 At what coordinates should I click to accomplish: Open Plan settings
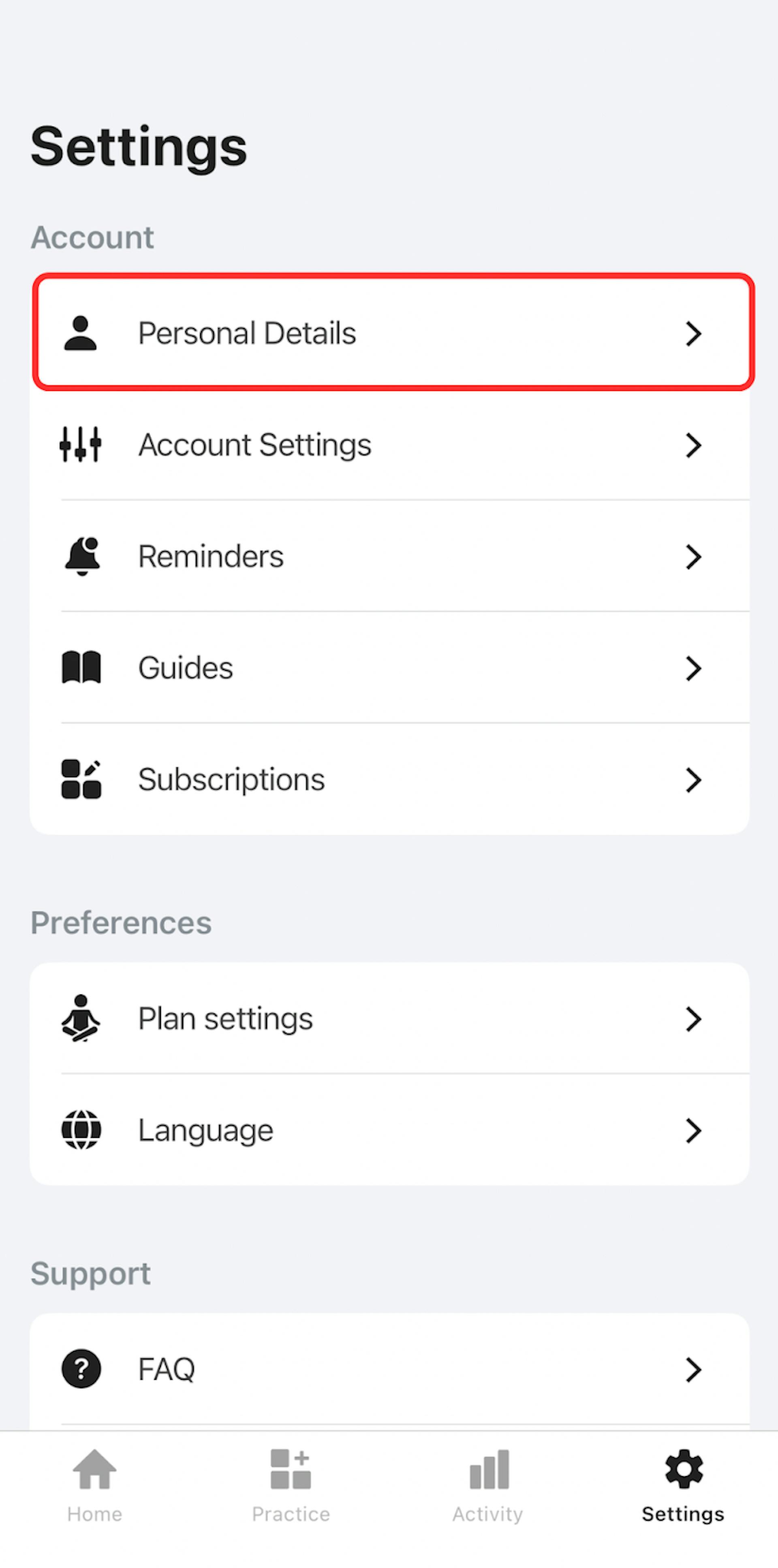390,1018
